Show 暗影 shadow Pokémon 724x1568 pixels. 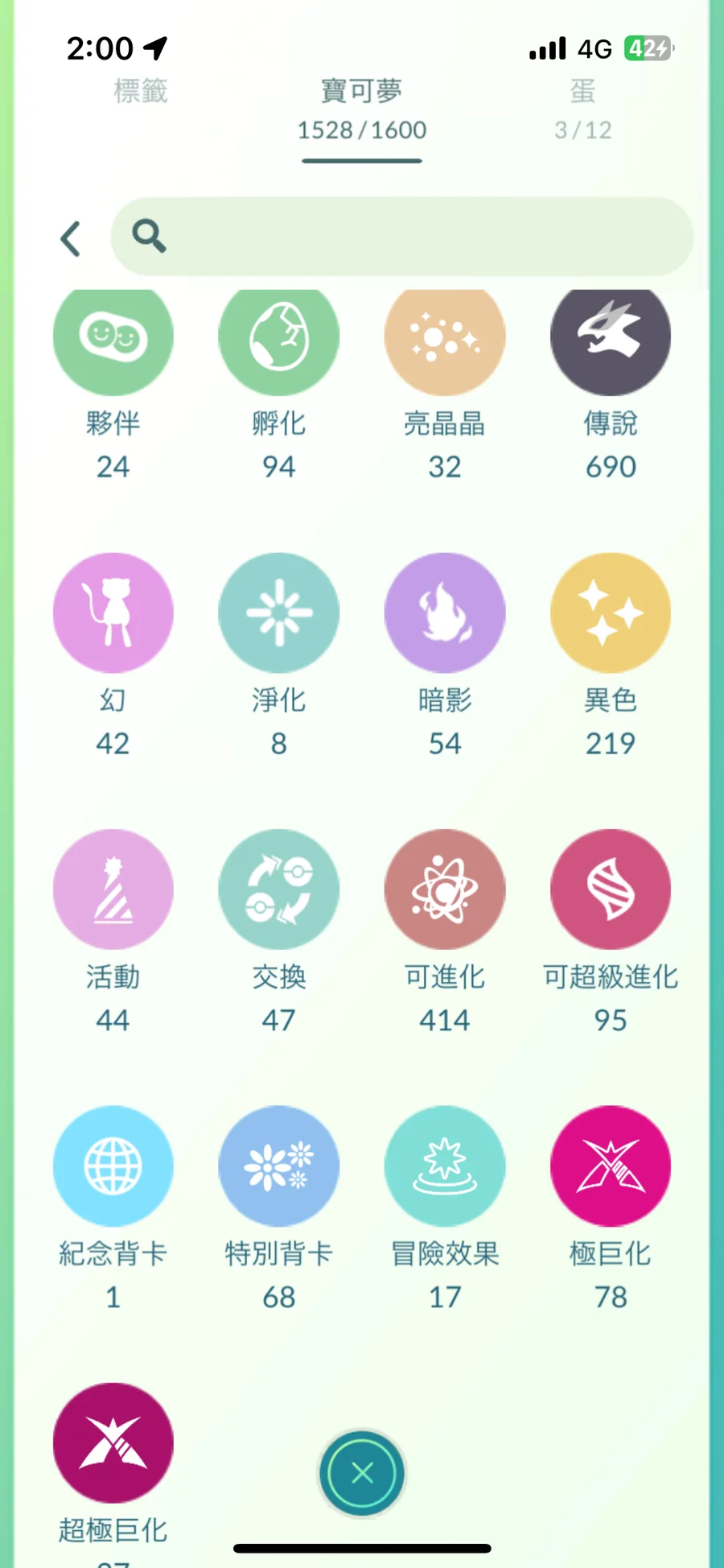445,613
